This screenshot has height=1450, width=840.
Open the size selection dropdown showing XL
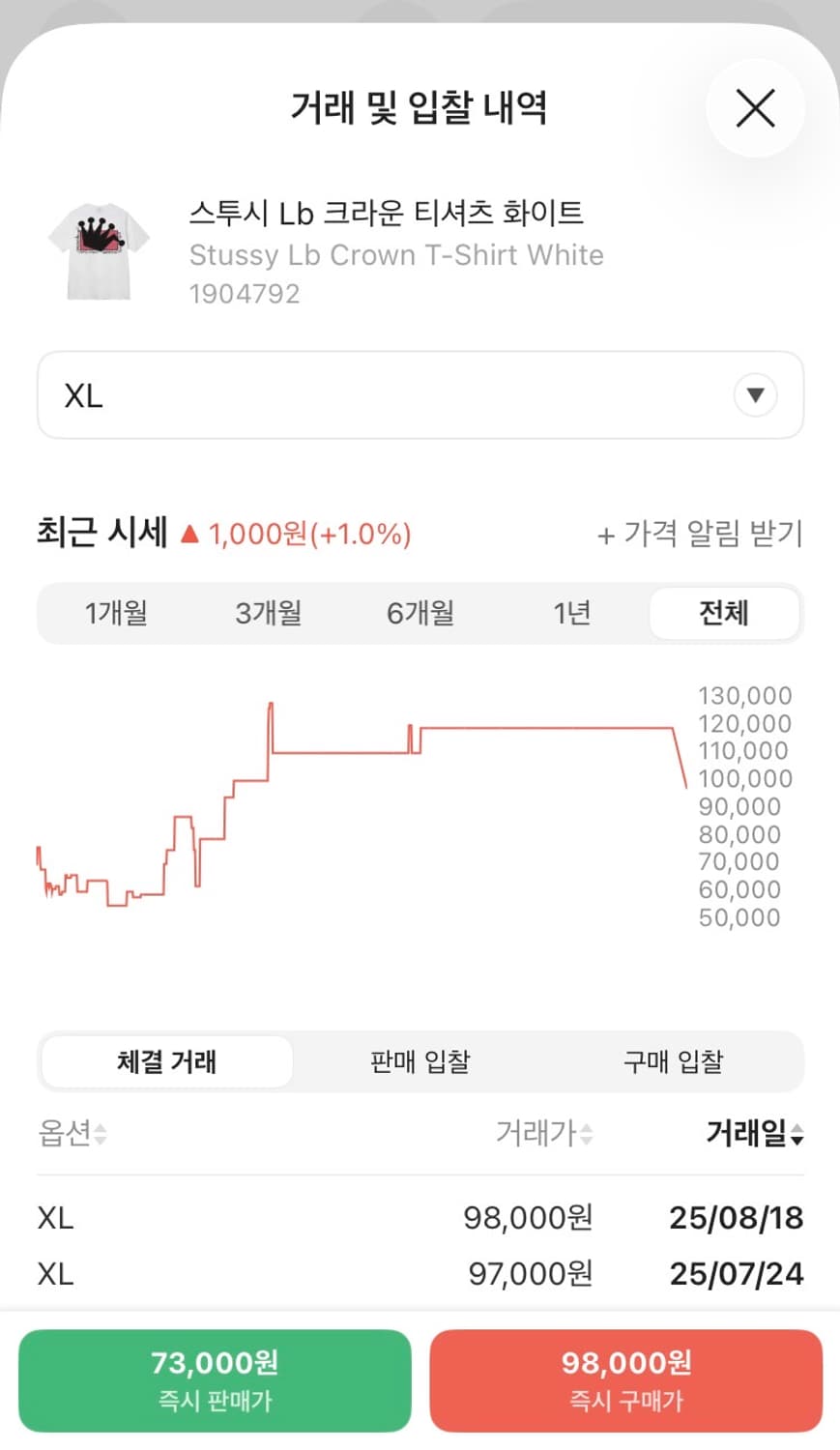tap(420, 394)
